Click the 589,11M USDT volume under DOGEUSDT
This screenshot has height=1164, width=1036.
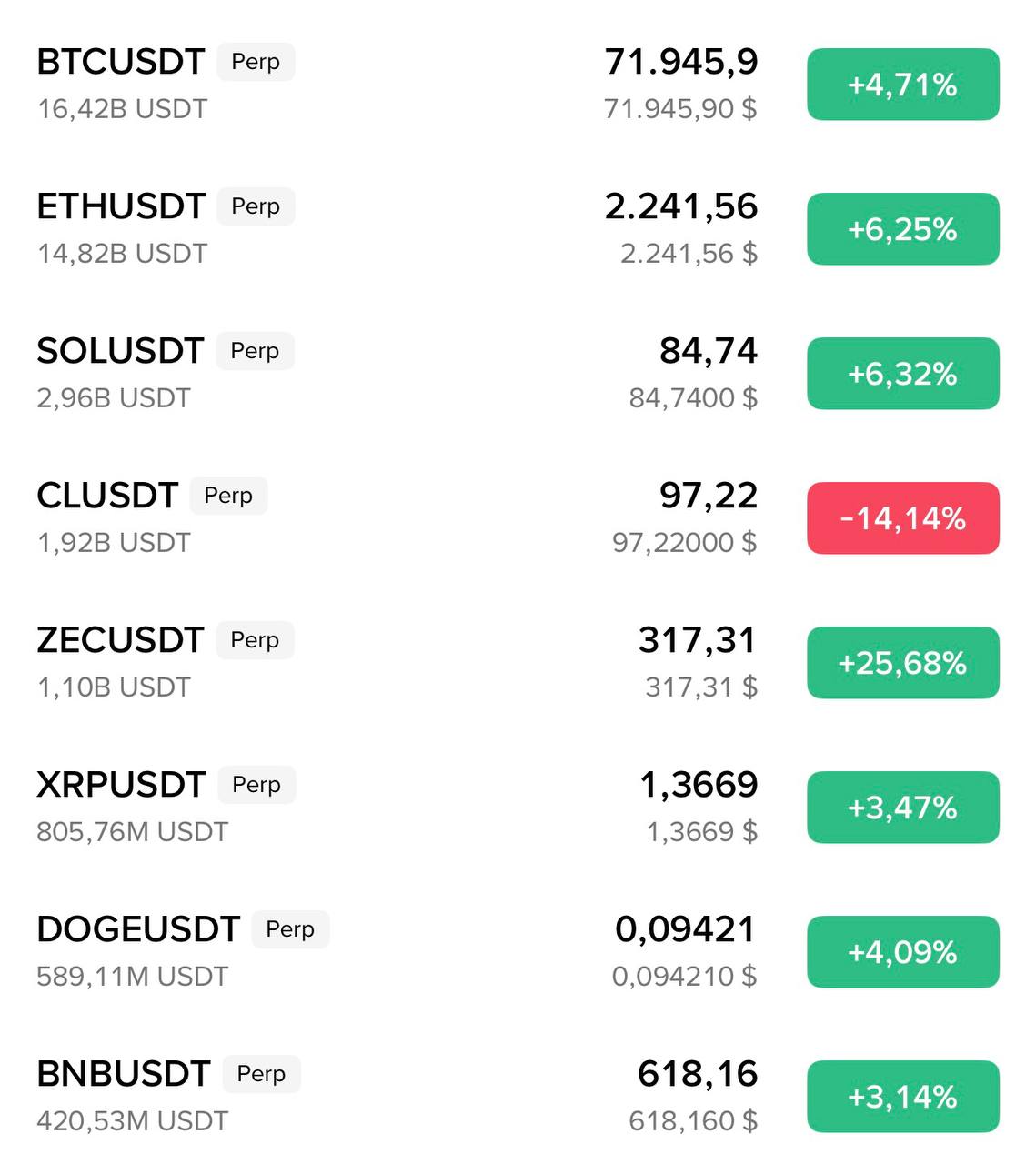(133, 977)
